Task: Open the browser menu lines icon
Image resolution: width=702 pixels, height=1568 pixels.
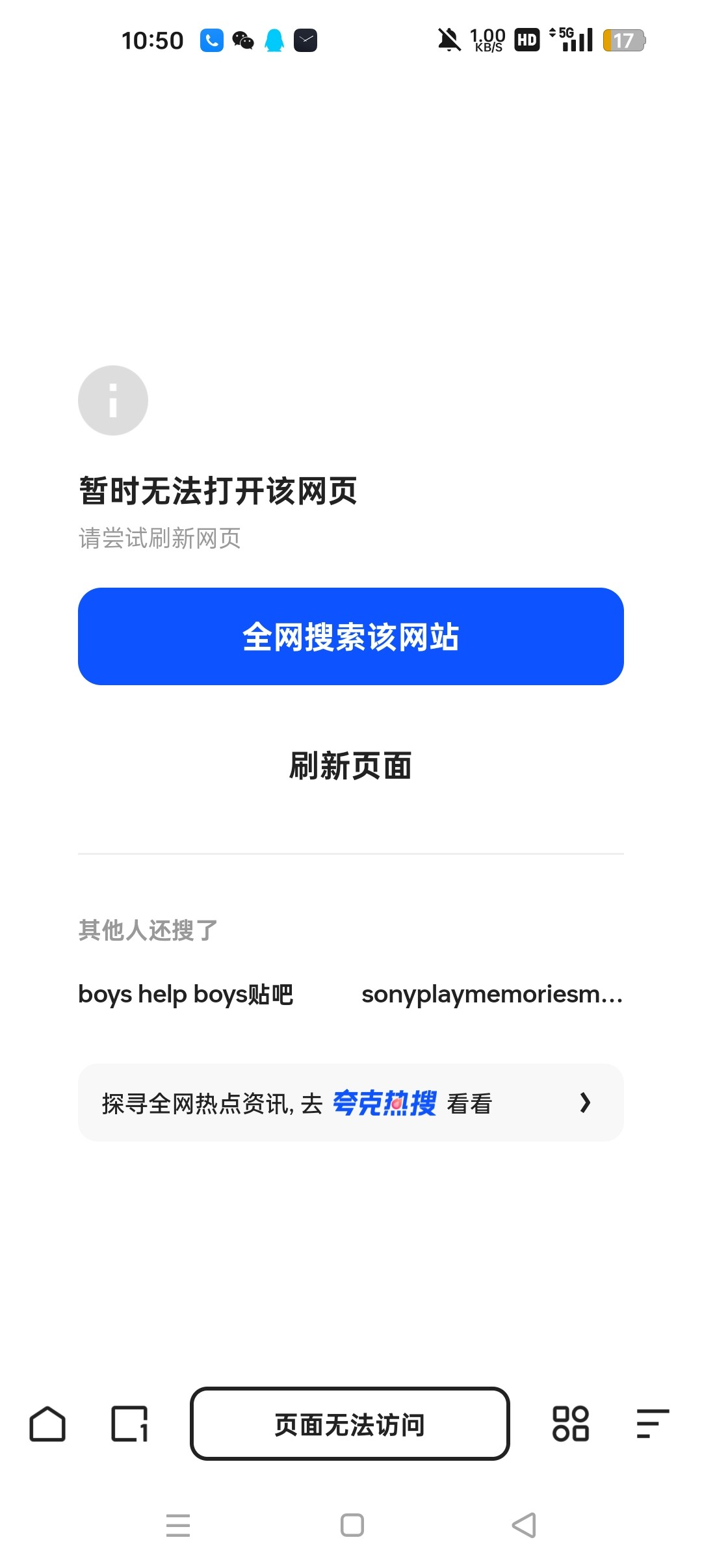Action: point(653,1424)
